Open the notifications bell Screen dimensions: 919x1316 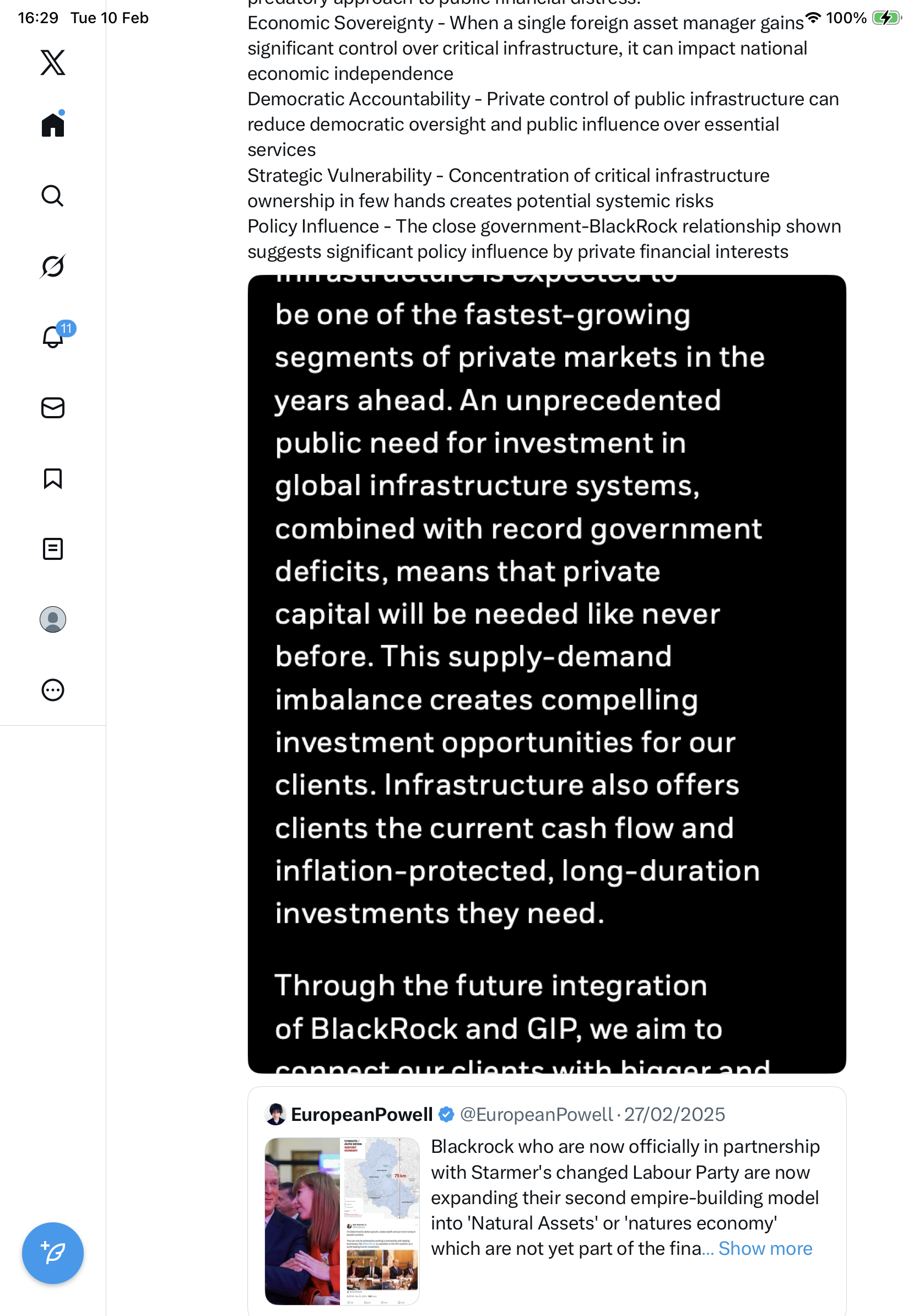click(53, 337)
